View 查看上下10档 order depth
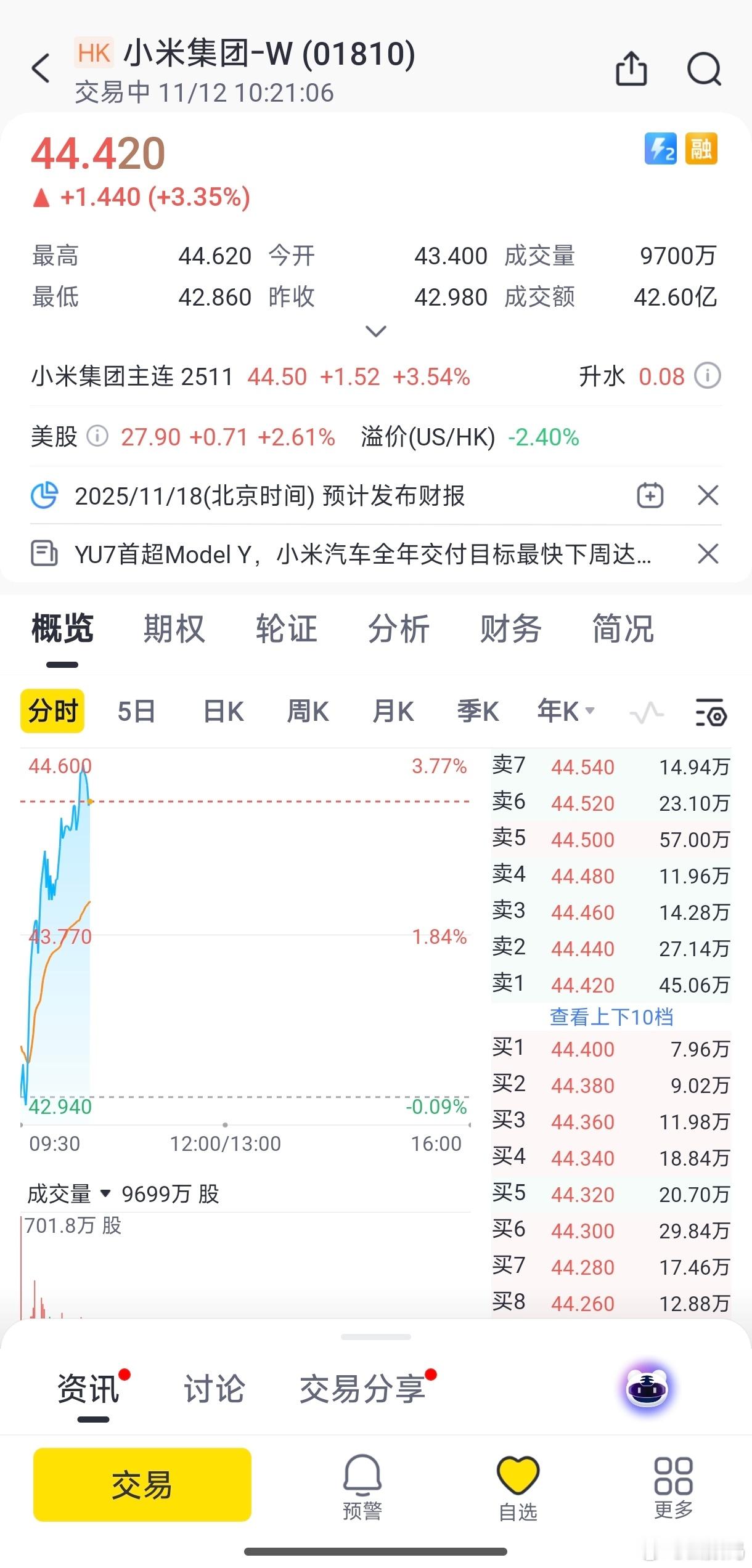752x1568 pixels. 613,1018
